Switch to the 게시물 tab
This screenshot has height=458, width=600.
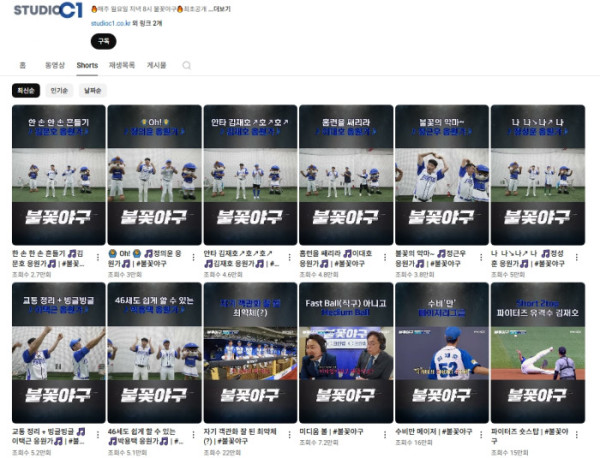tap(157, 65)
